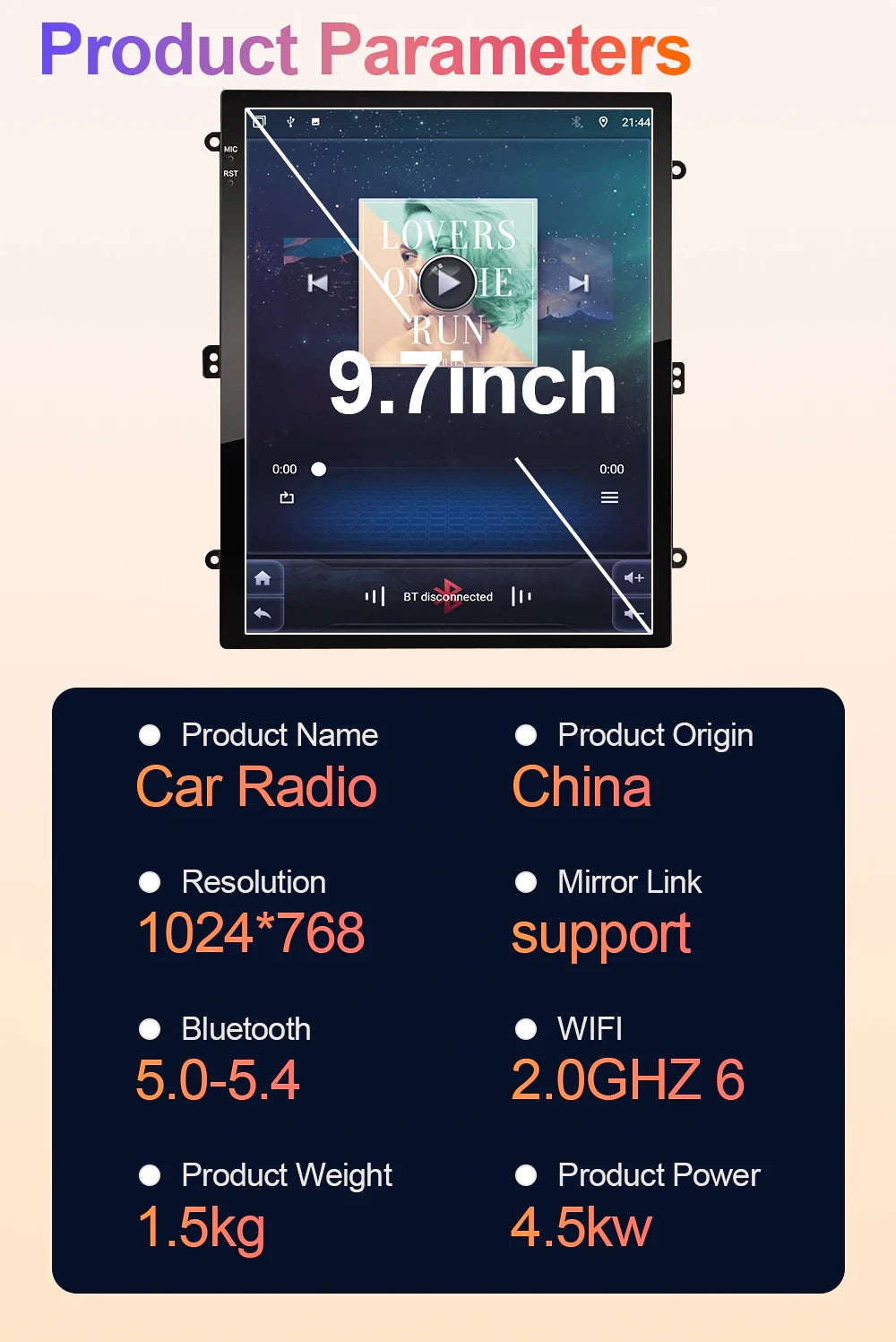Image resolution: width=896 pixels, height=1342 pixels.
Task: Click the playback progress slider handle
Action: coord(318,469)
